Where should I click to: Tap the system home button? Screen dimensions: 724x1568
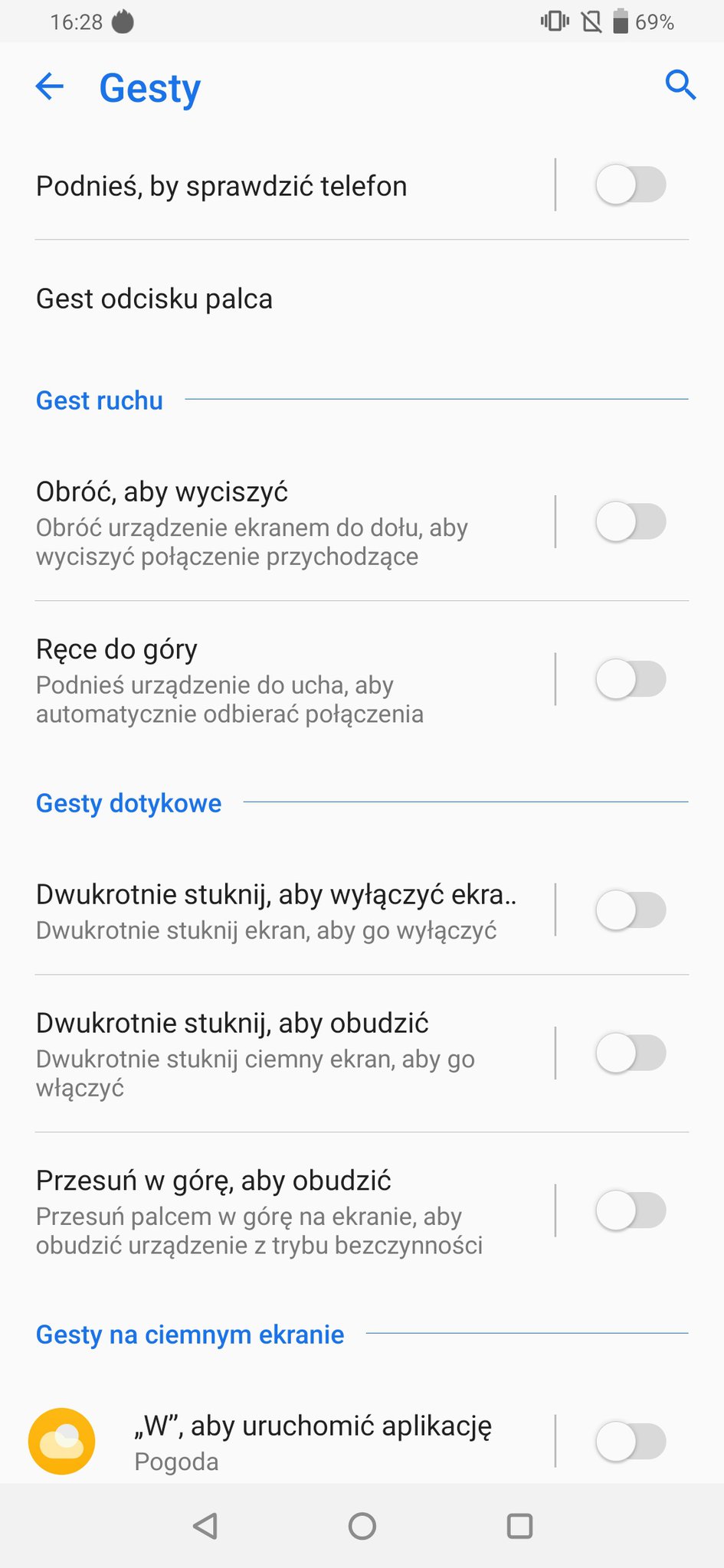coord(362,1526)
